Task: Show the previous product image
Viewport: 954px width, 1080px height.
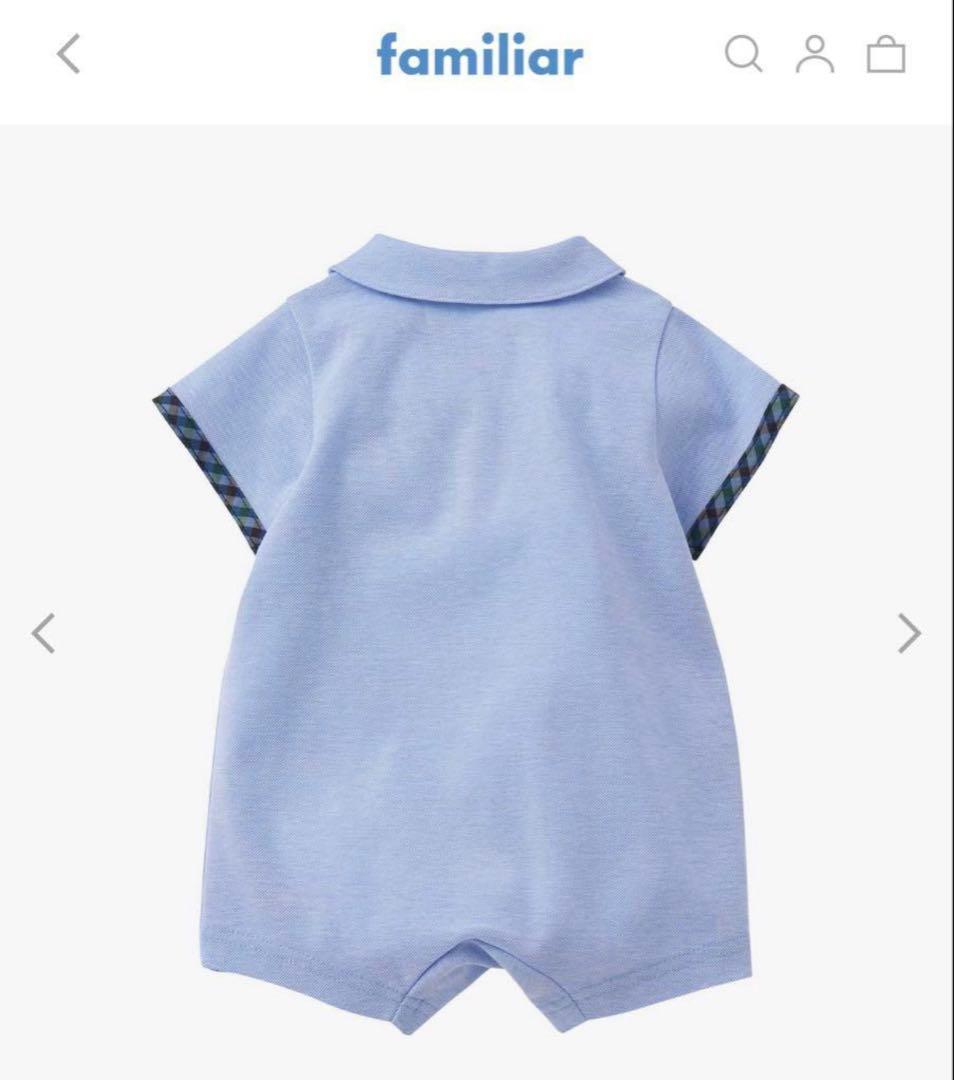Action: click(x=43, y=633)
